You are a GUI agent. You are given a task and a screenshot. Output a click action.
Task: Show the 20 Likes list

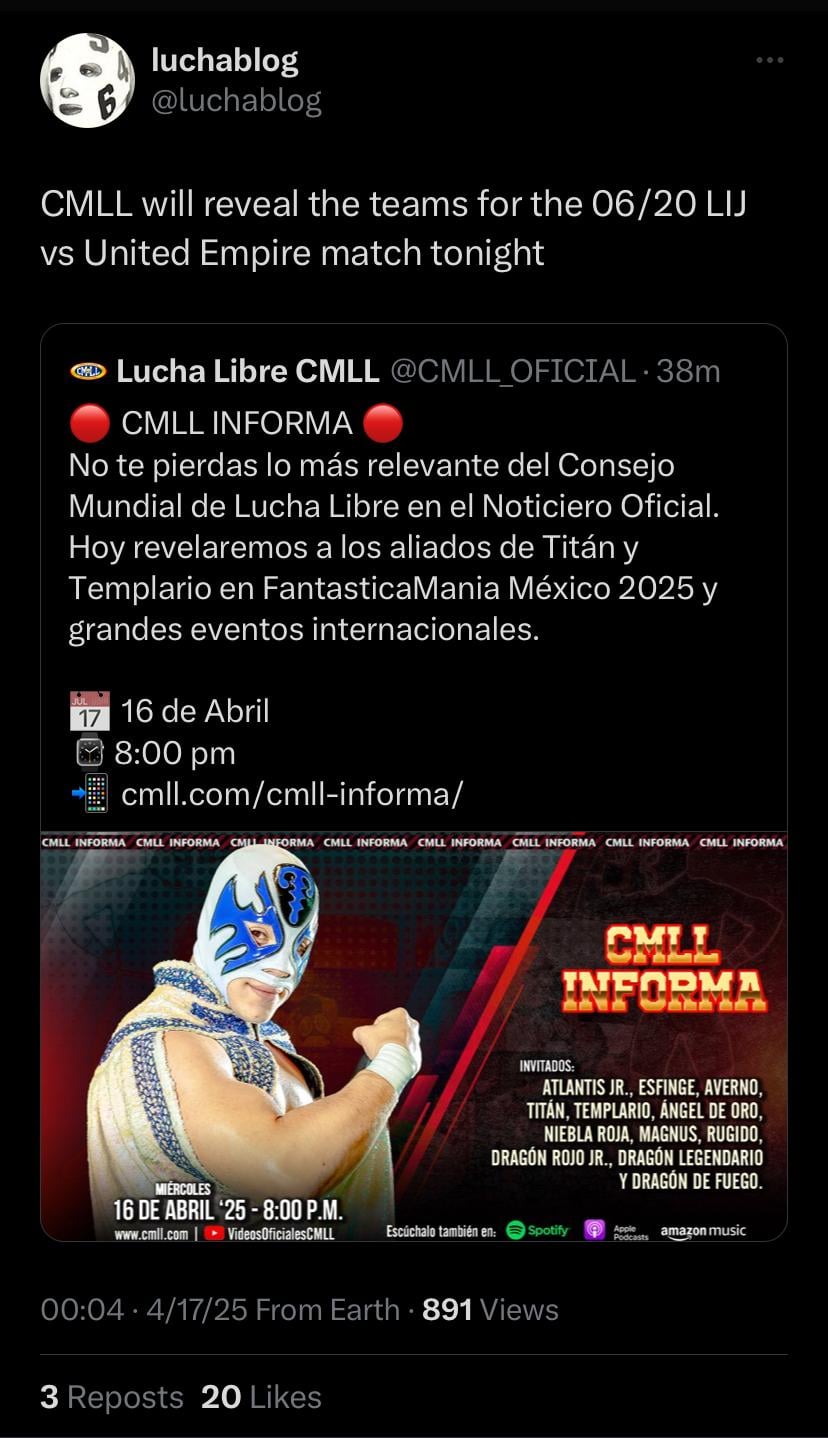261,1397
